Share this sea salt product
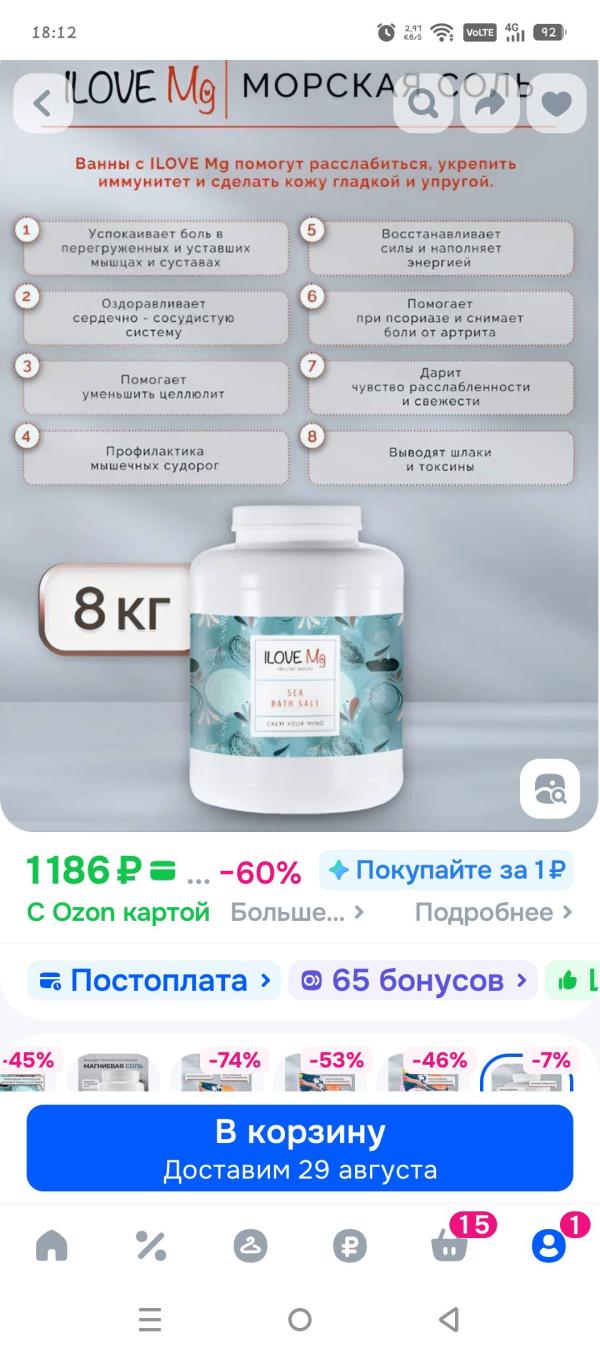The height and width of the screenshot is (1352, 600). click(489, 104)
